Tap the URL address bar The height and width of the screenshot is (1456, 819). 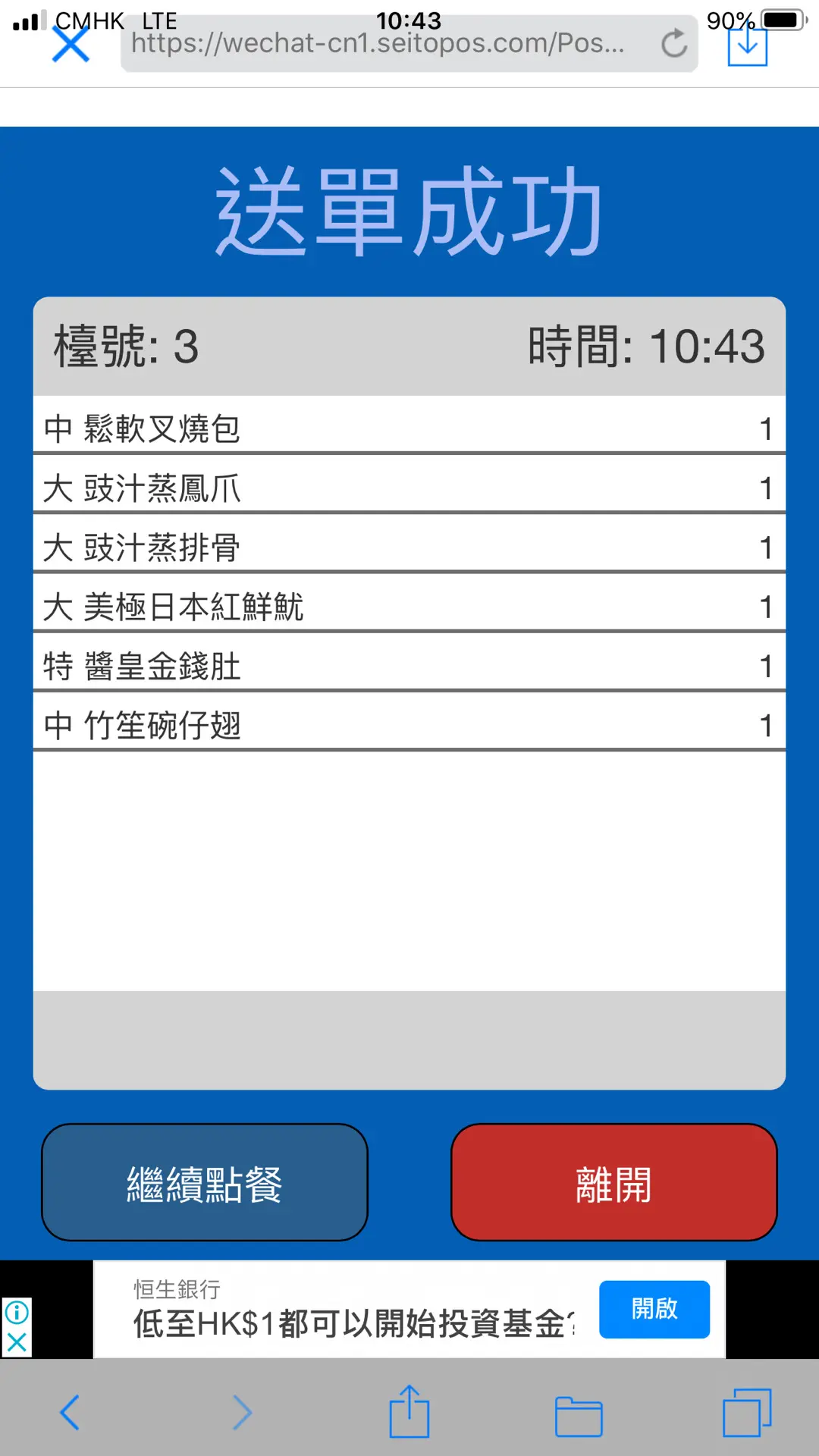379,44
